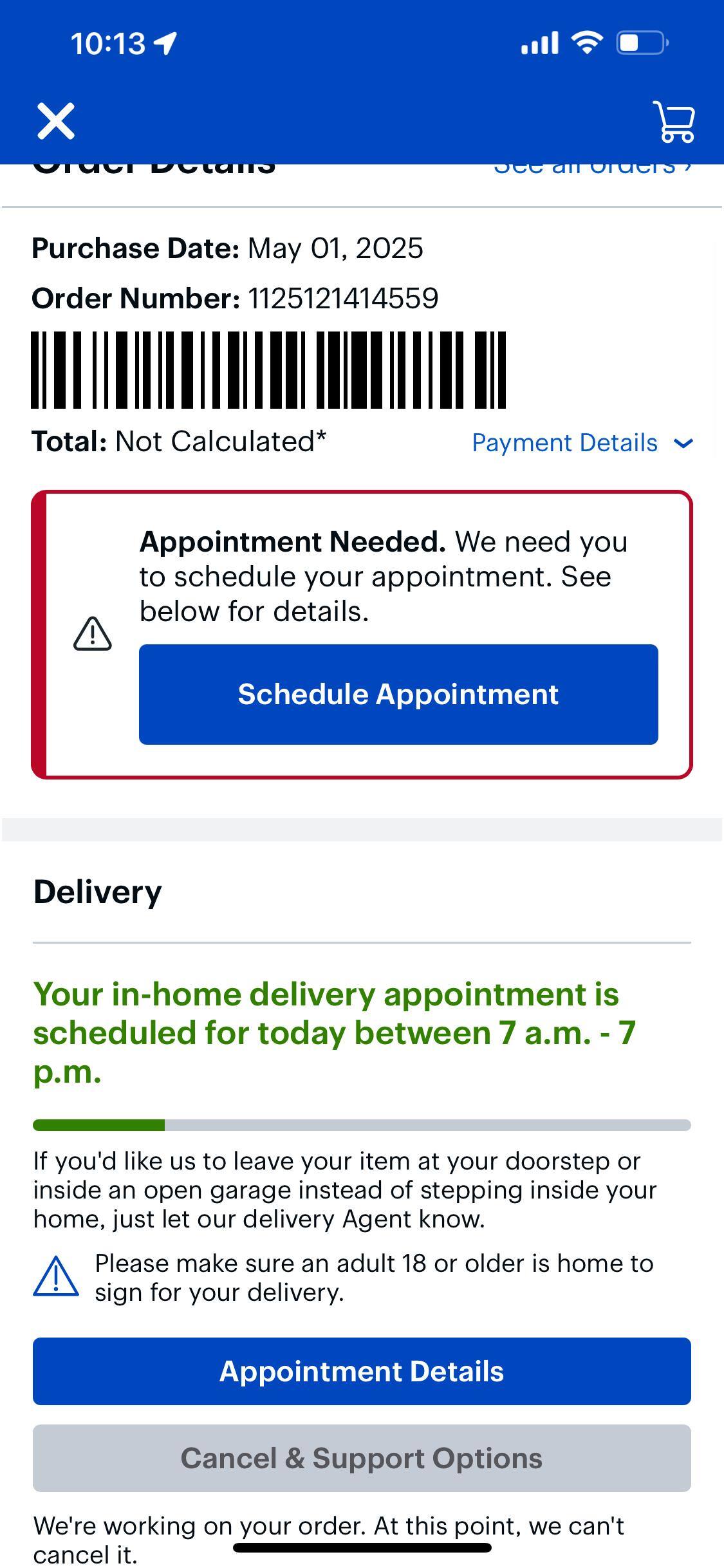Close the Order Details screen

[55, 121]
